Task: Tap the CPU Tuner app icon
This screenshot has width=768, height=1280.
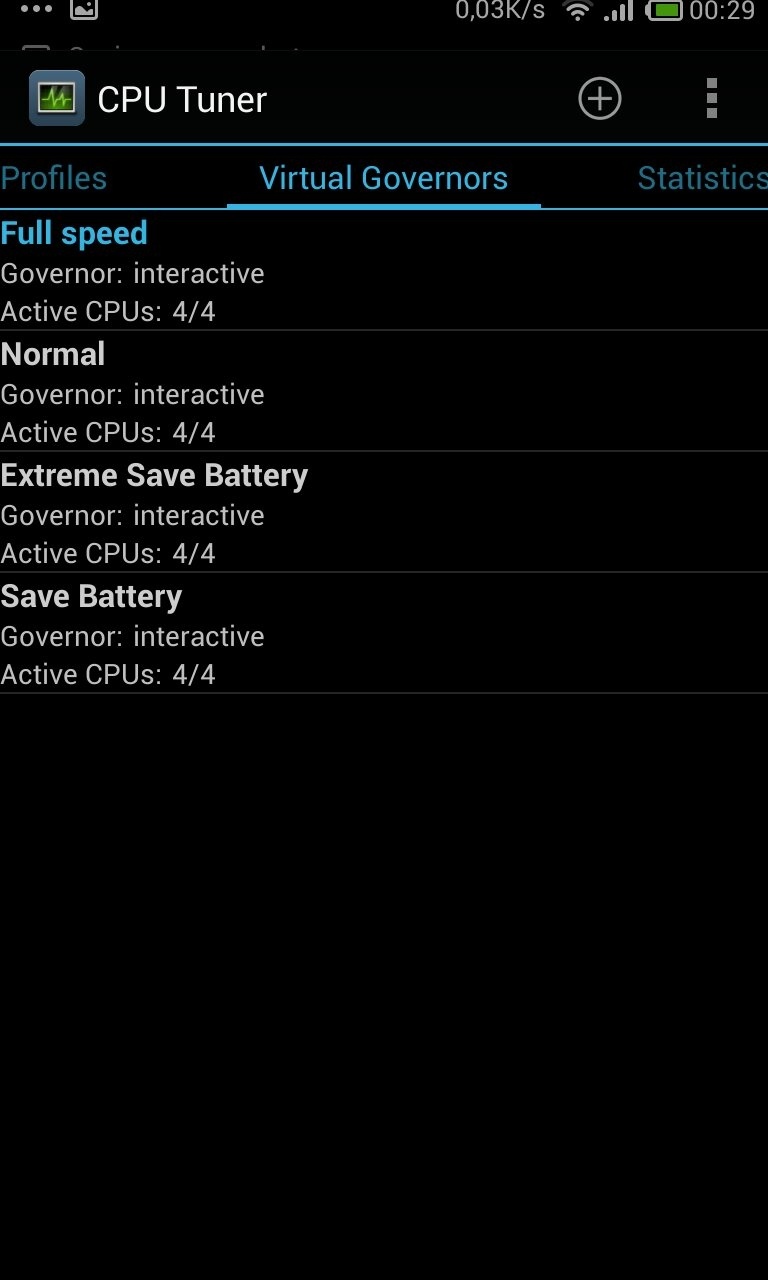Action: tap(56, 99)
